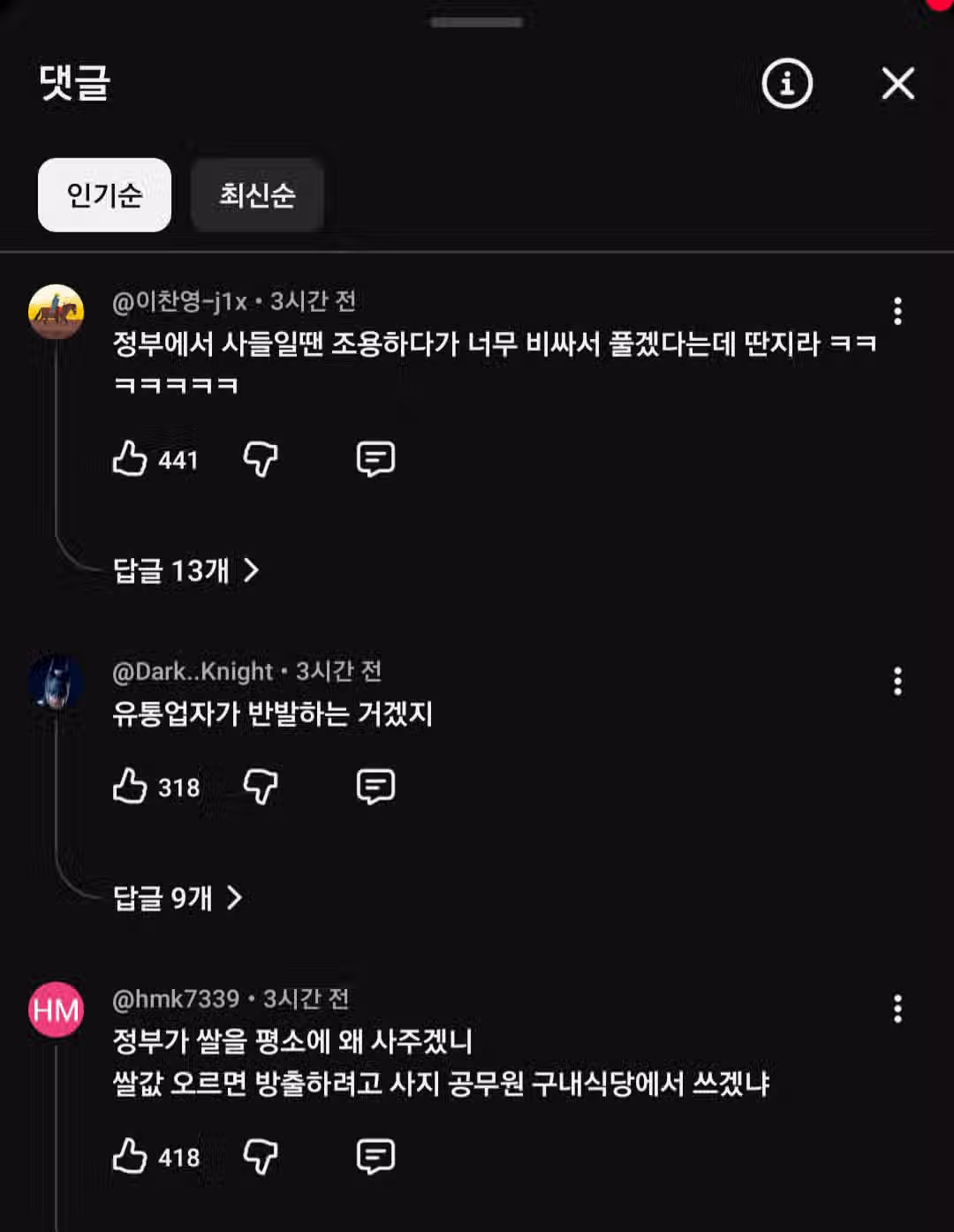Open the info icon in the comments header

tap(786, 84)
